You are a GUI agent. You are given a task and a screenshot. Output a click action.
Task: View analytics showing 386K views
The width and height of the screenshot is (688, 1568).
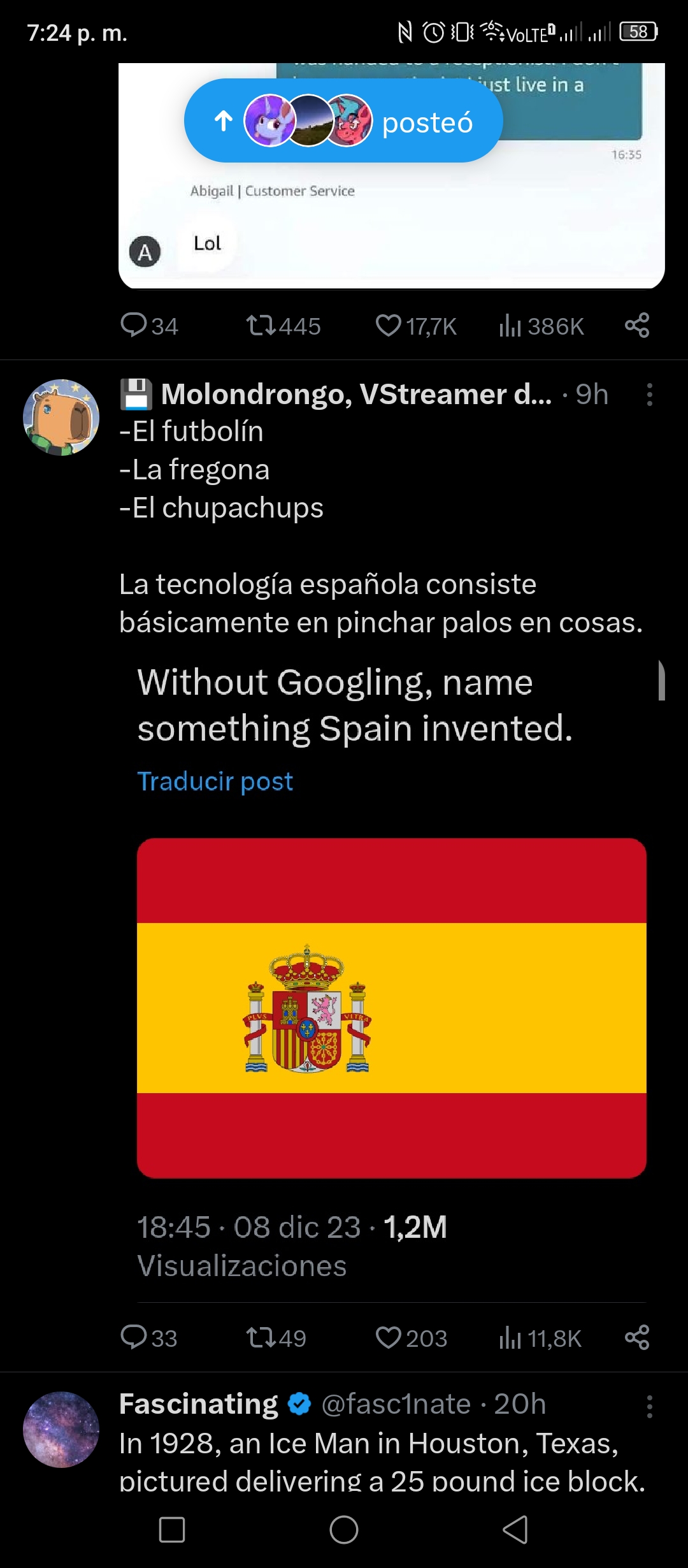click(x=541, y=326)
